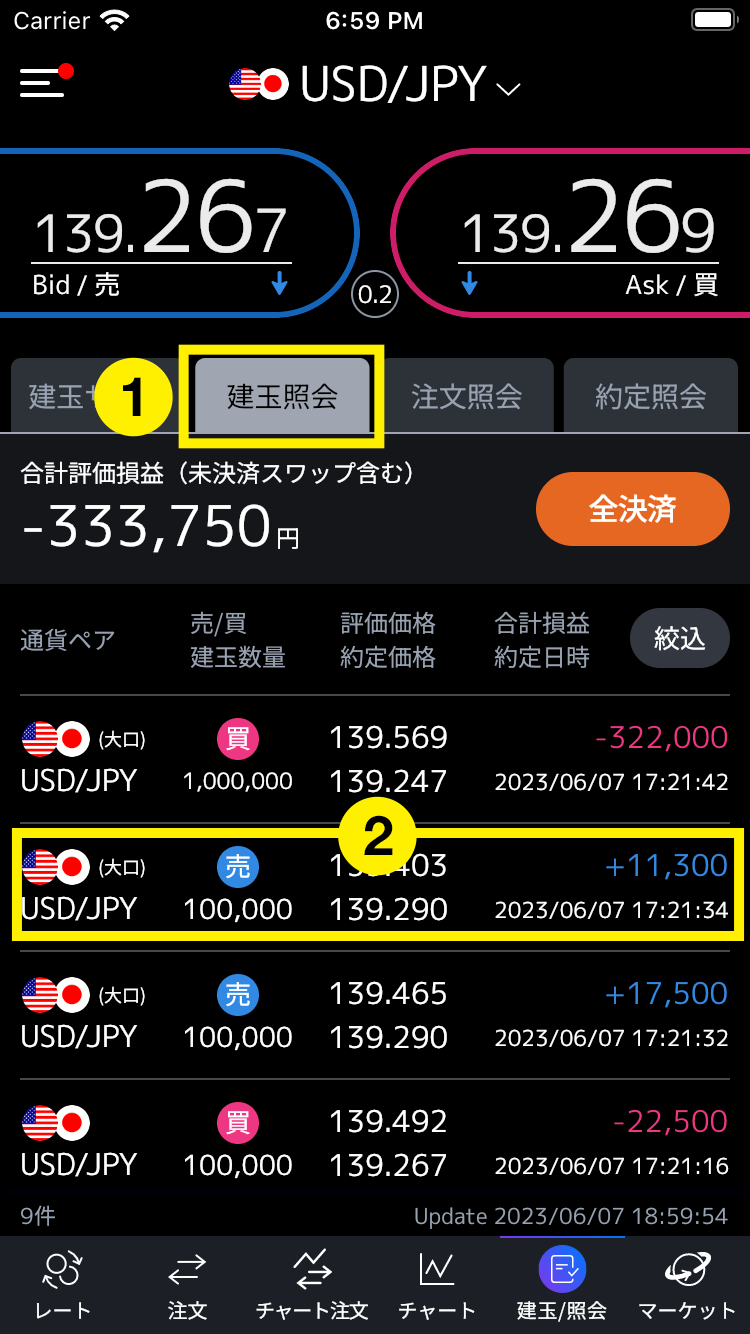
Task: Expand the USD/JPY currency pair dropdown
Action: click(375, 86)
